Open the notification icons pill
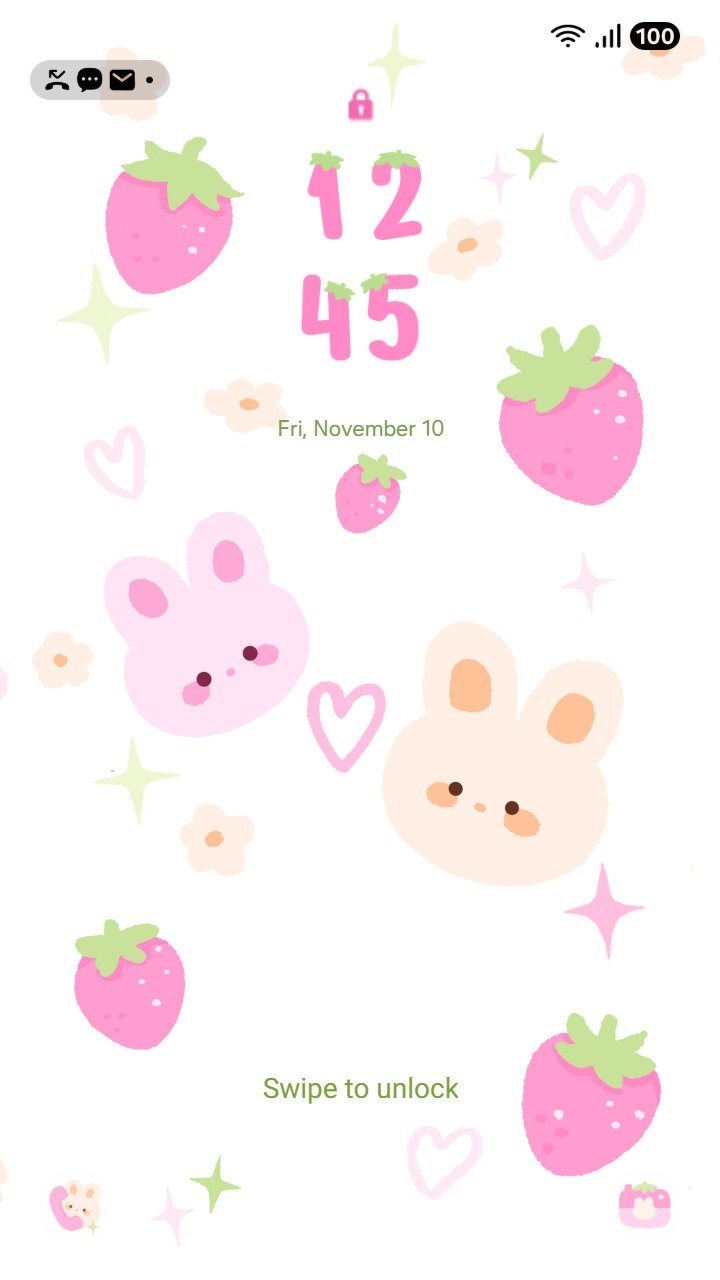720x1280 pixels. (x=99, y=80)
